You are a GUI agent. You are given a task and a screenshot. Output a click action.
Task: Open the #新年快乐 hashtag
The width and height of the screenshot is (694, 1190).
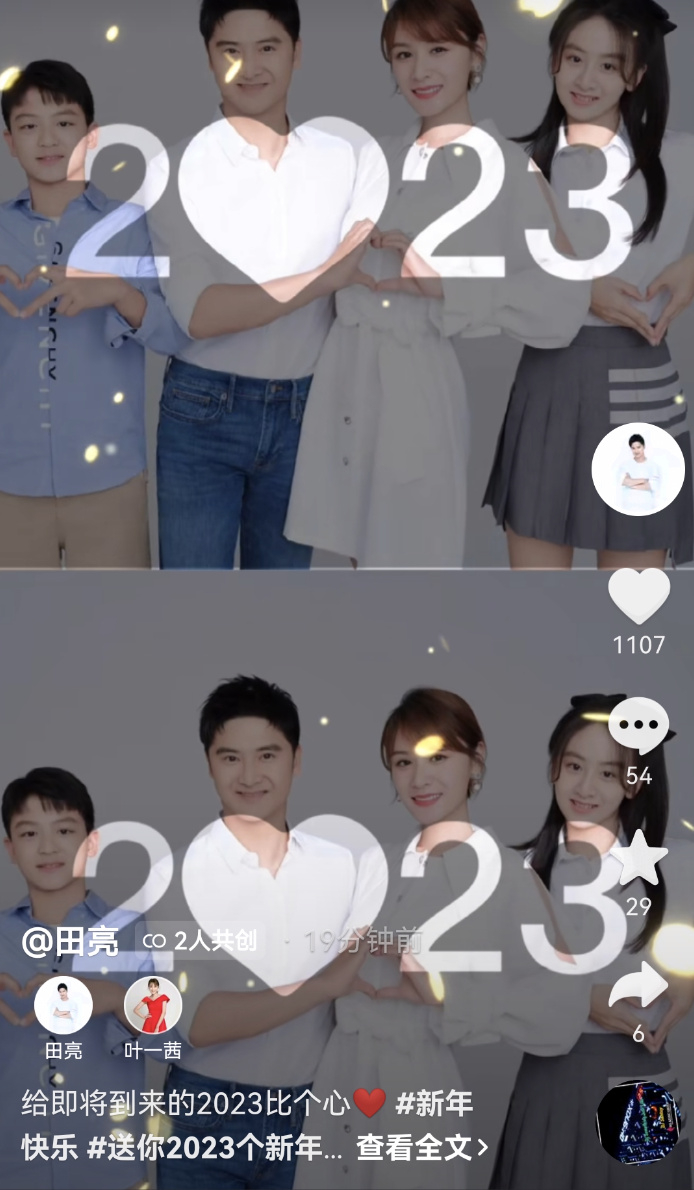(x=435, y=1103)
